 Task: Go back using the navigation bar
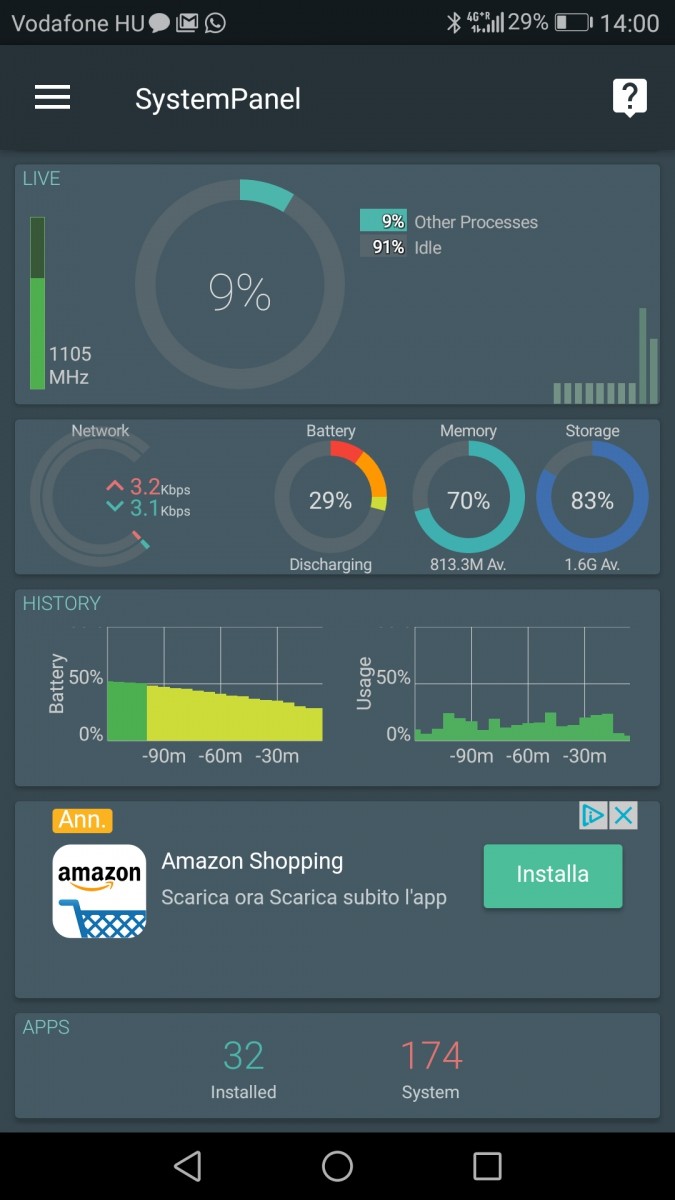click(187, 1166)
